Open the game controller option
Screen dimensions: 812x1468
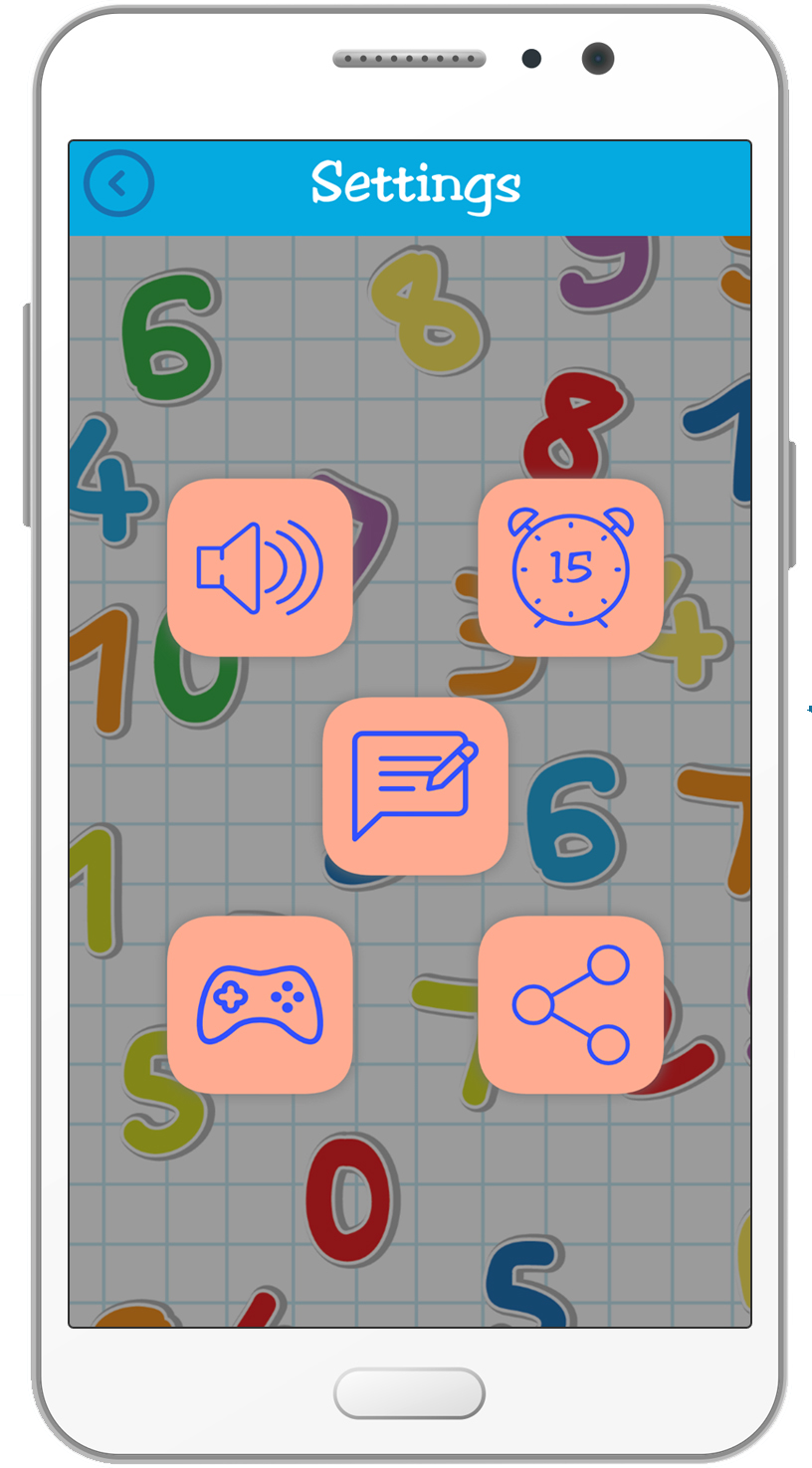point(260,1004)
